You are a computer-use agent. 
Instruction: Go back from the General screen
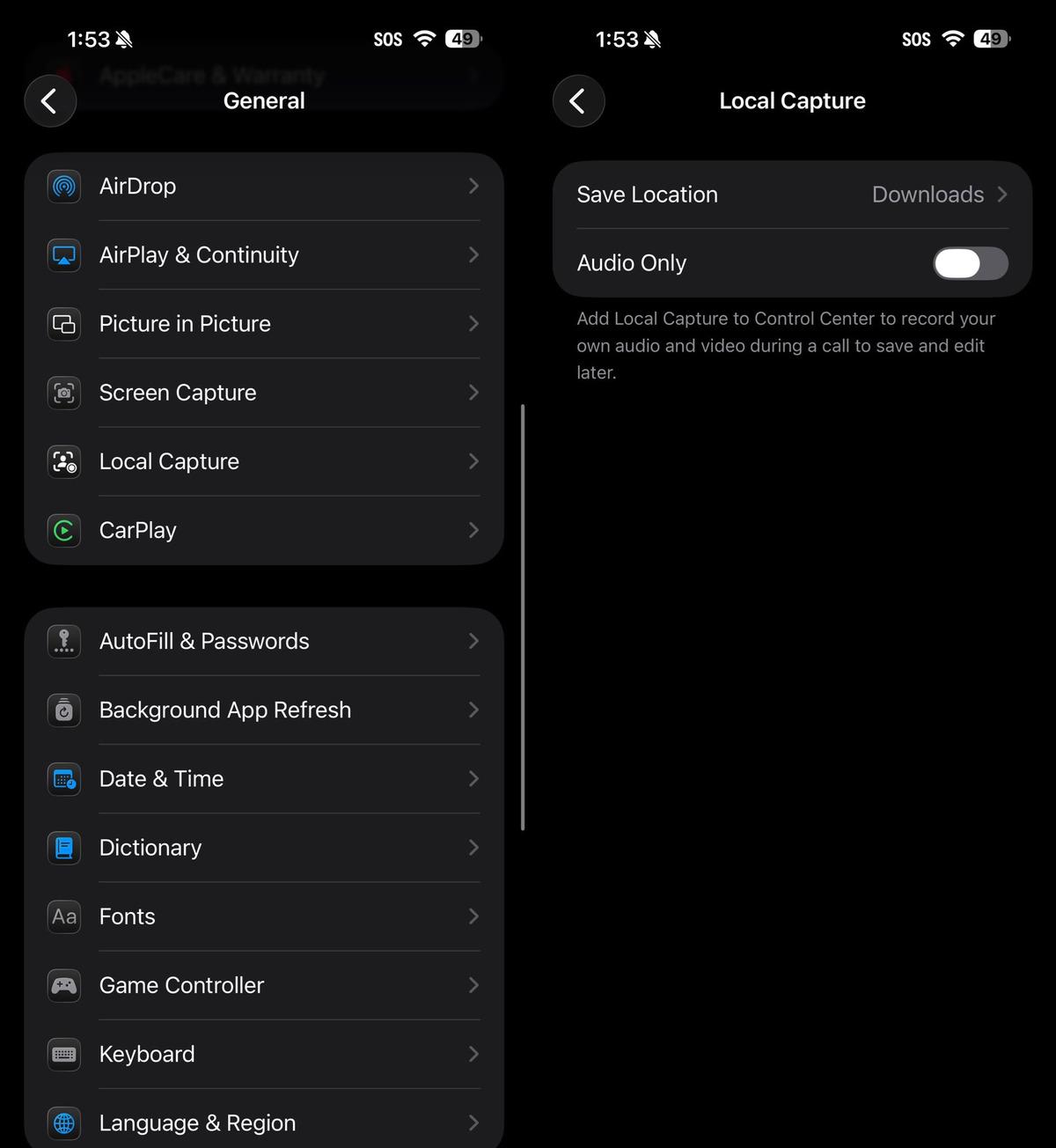coord(50,101)
